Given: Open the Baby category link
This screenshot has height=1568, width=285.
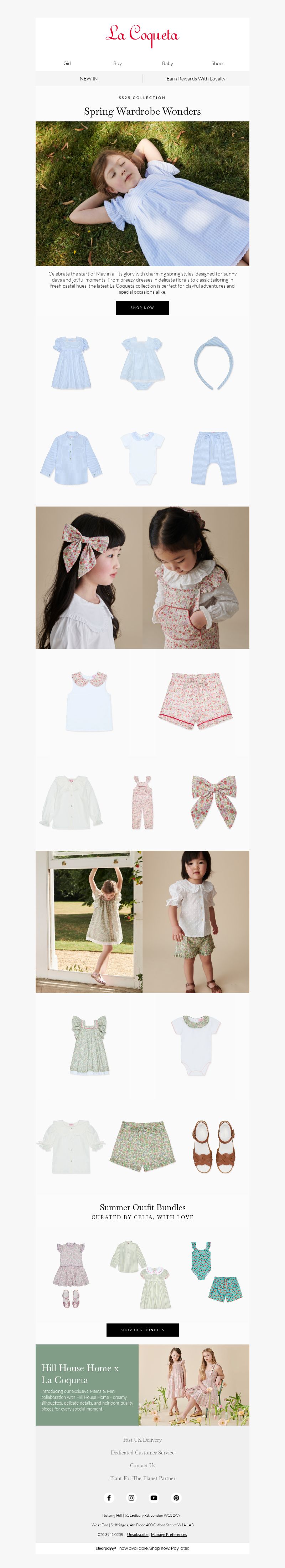Looking at the screenshot, I should click(167, 63).
